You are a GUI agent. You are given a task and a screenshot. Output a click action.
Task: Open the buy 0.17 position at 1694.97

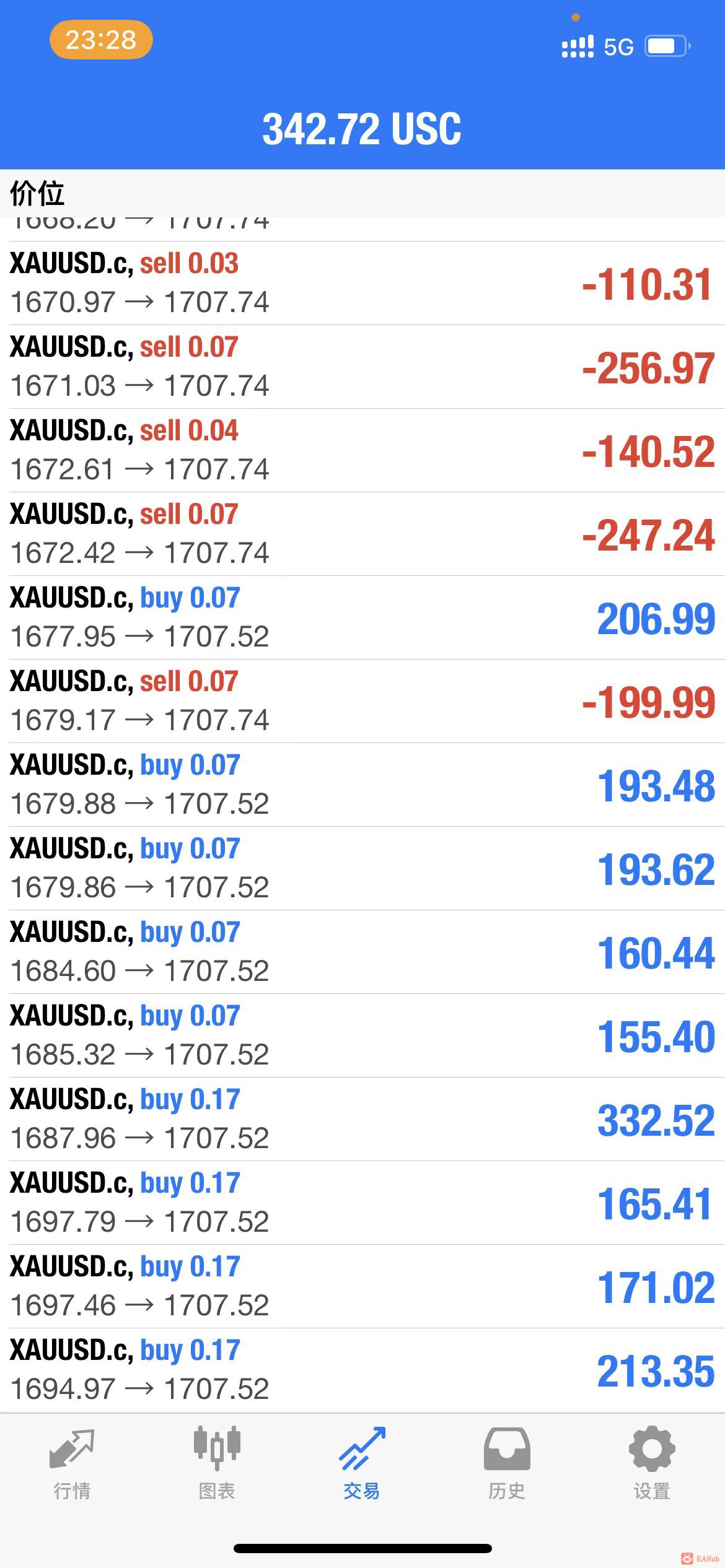pyautogui.click(x=362, y=1370)
